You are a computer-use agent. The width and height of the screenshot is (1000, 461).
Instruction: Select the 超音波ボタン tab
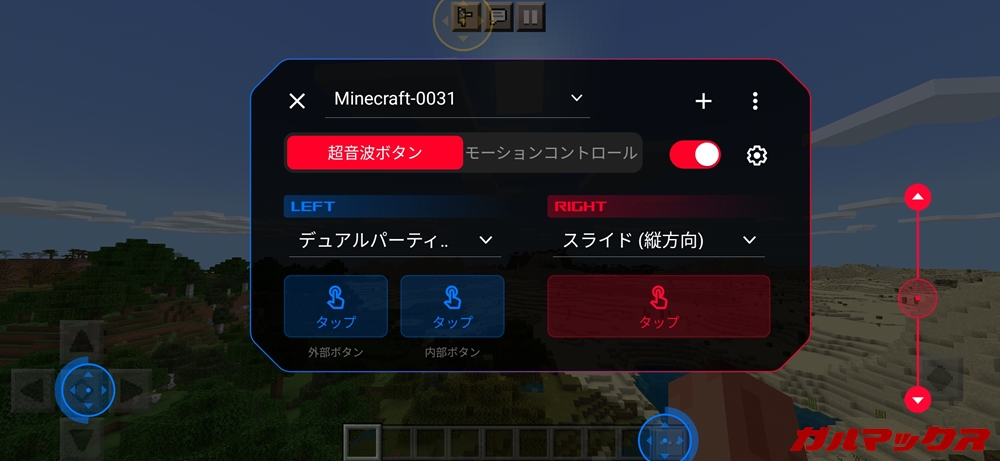[375, 153]
